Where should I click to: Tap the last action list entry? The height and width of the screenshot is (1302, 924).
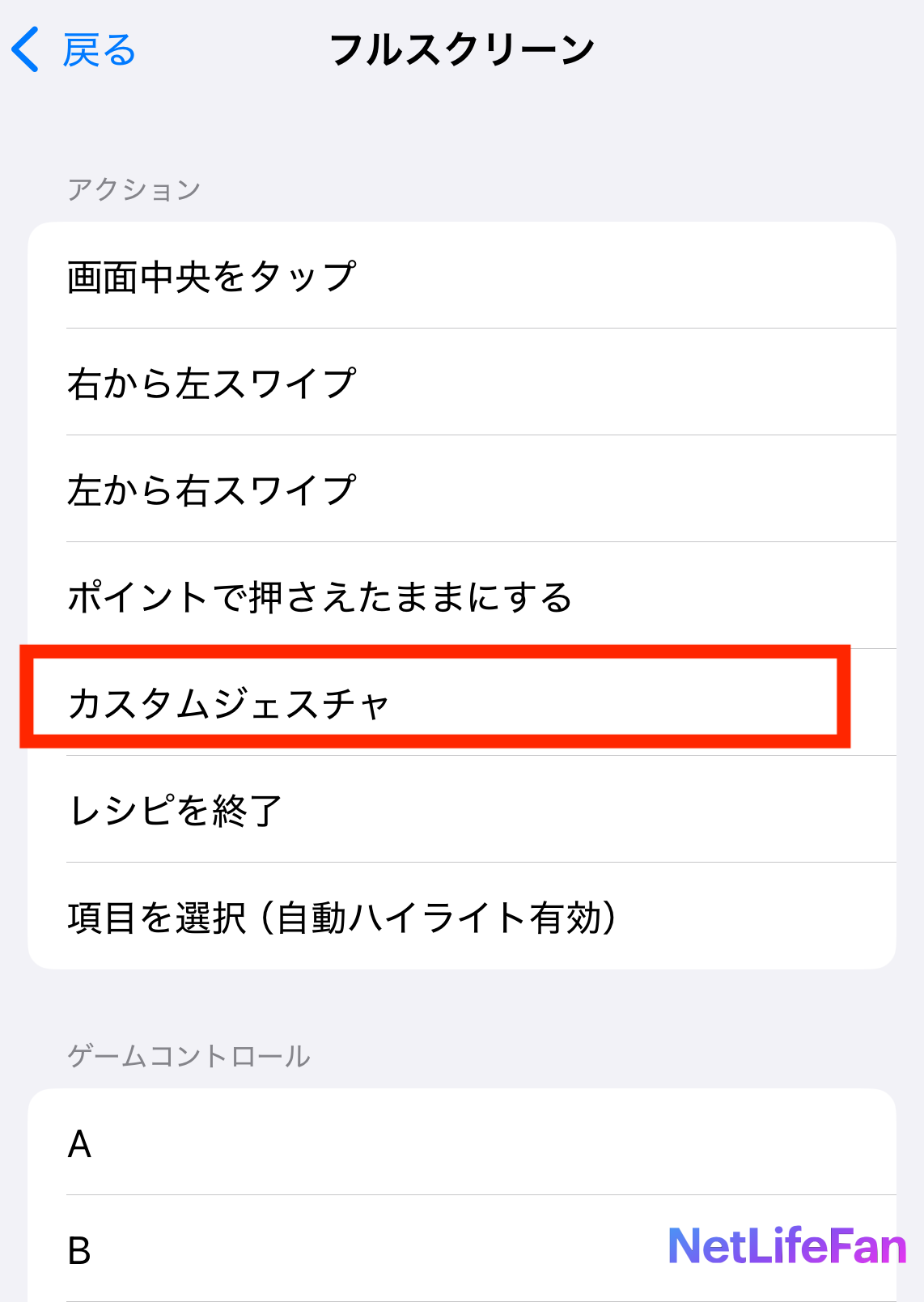(x=343, y=916)
